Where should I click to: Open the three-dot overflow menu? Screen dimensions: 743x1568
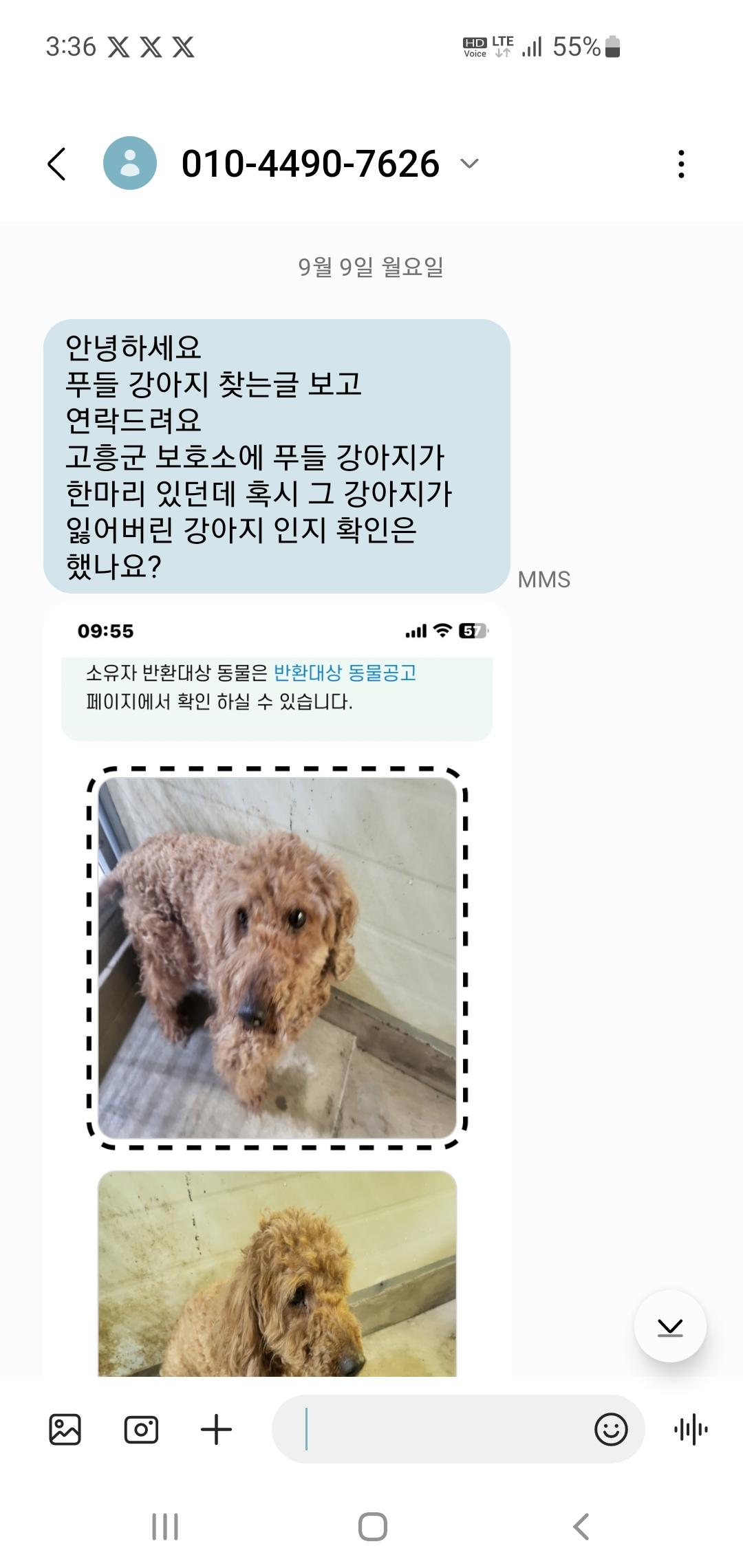681,164
